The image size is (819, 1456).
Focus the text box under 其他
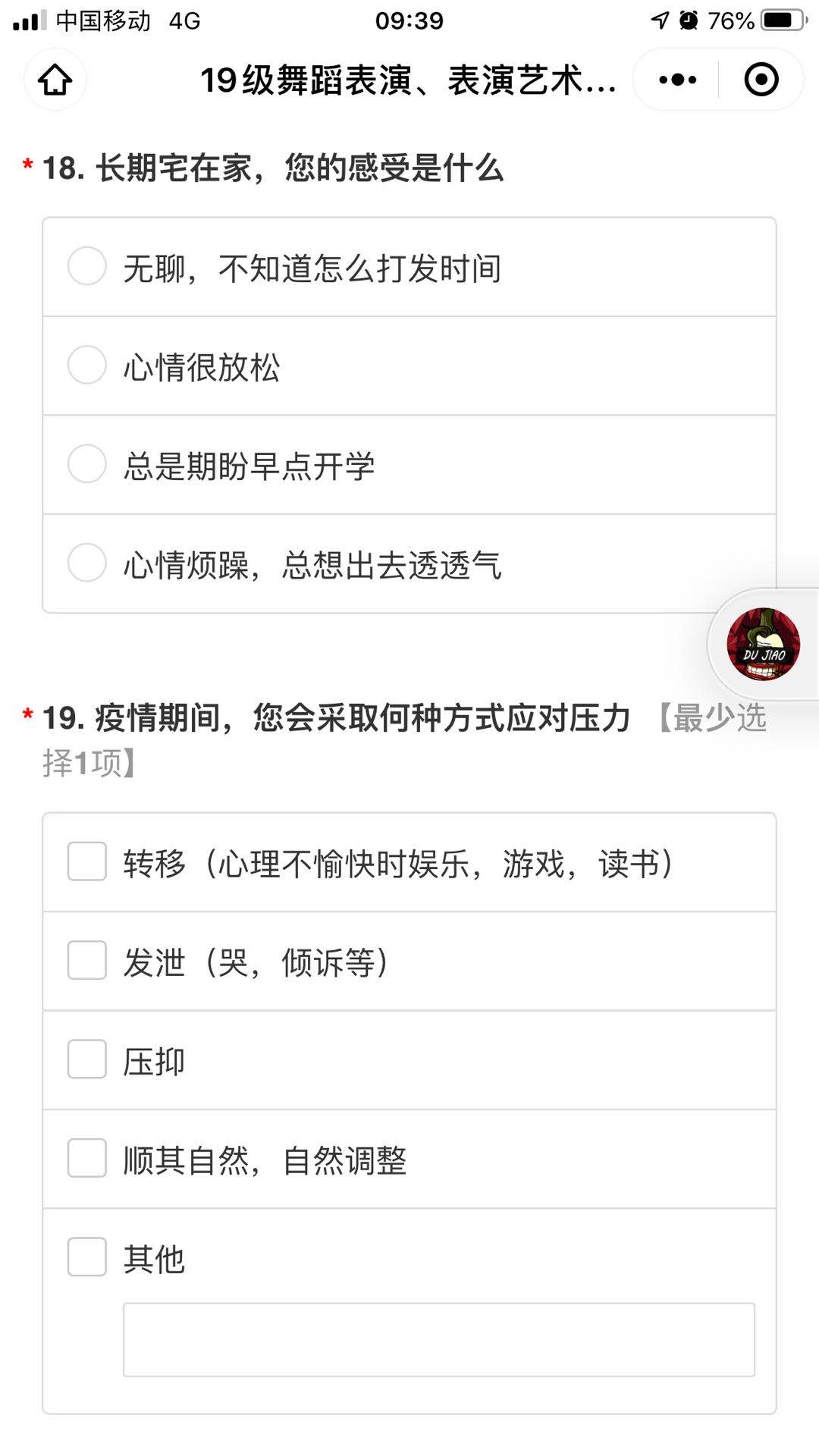(438, 1340)
